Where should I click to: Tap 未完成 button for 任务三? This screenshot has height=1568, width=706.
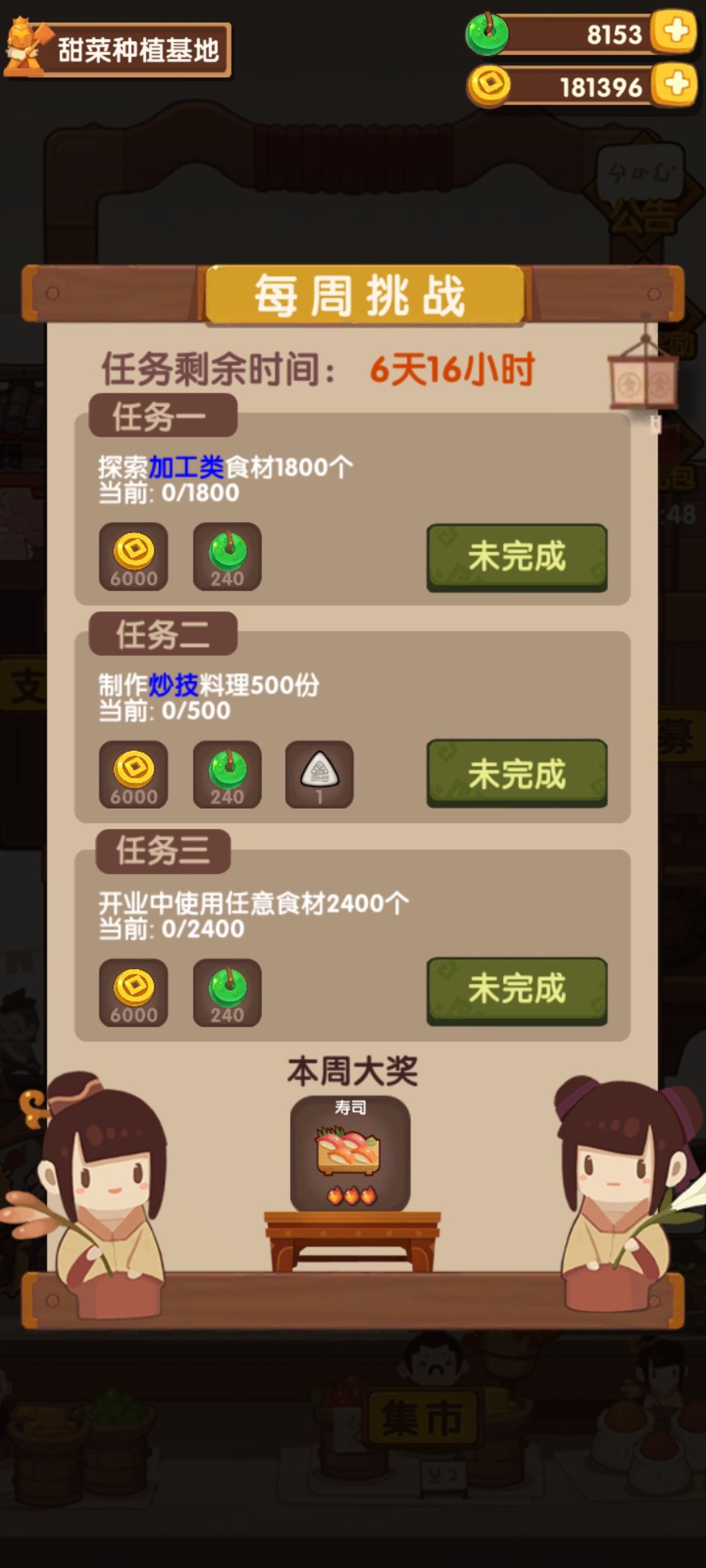click(517, 990)
